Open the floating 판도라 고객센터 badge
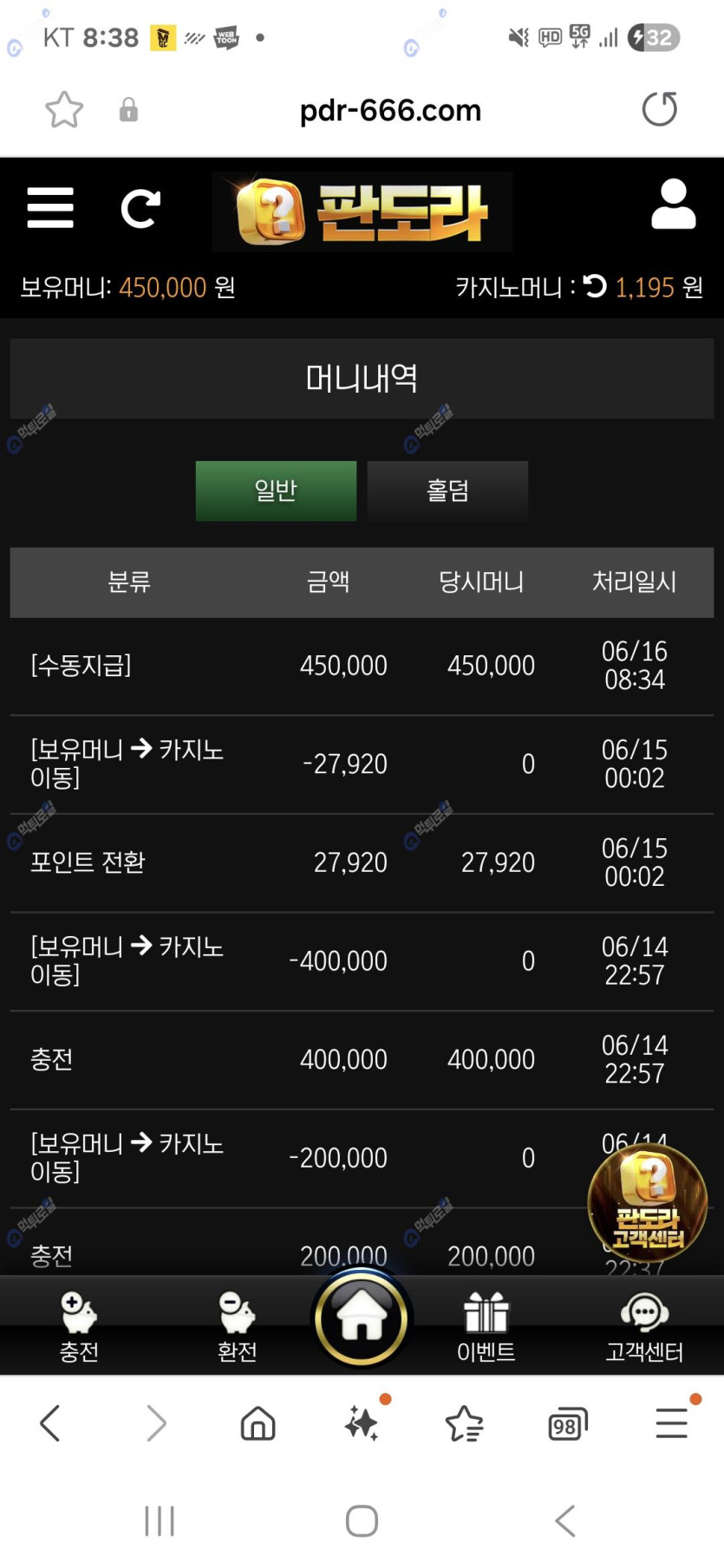Image resolution: width=724 pixels, height=1568 pixels. click(x=647, y=1201)
